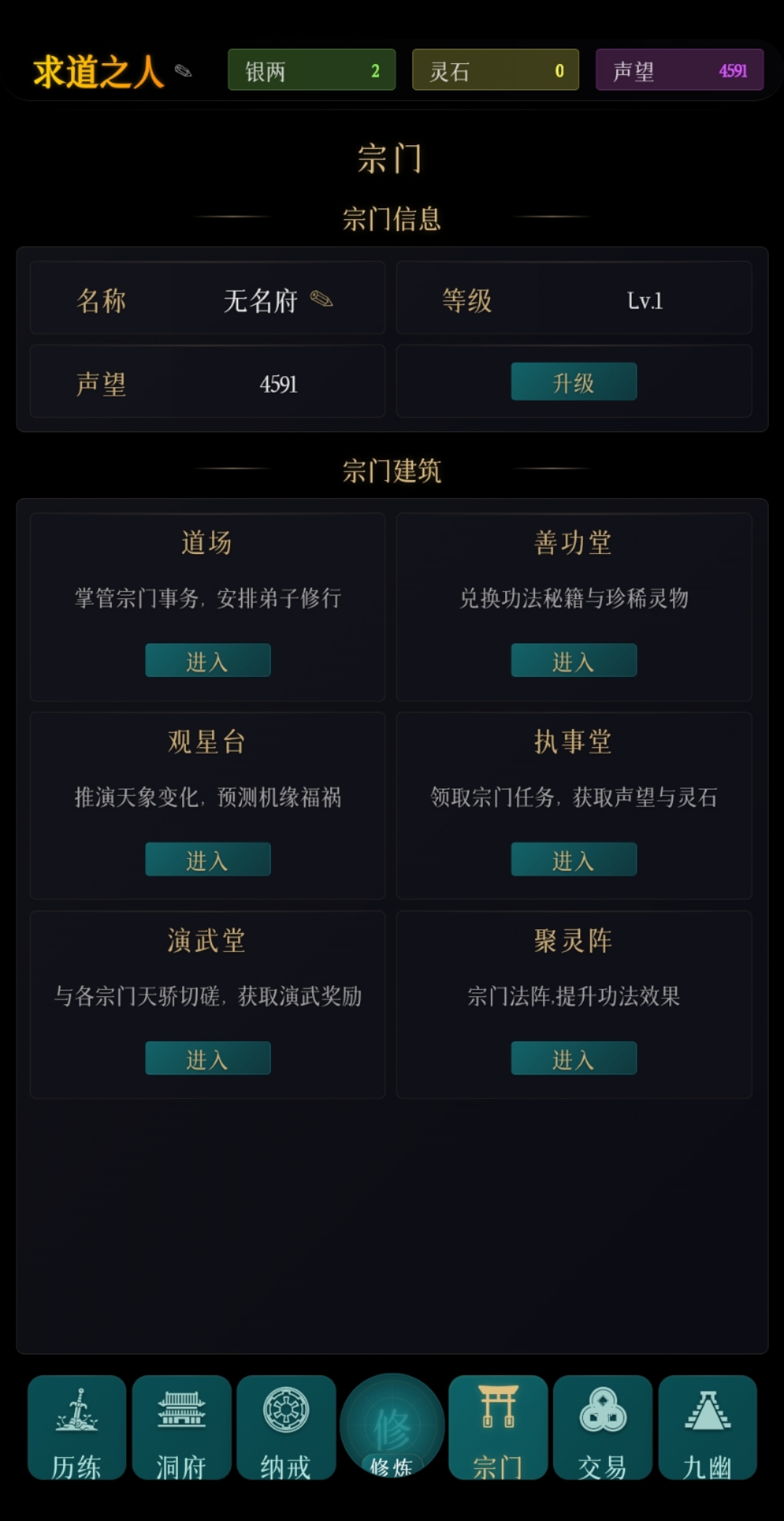
Task: Tap the 升级 upgrade button
Action: (x=573, y=382)
